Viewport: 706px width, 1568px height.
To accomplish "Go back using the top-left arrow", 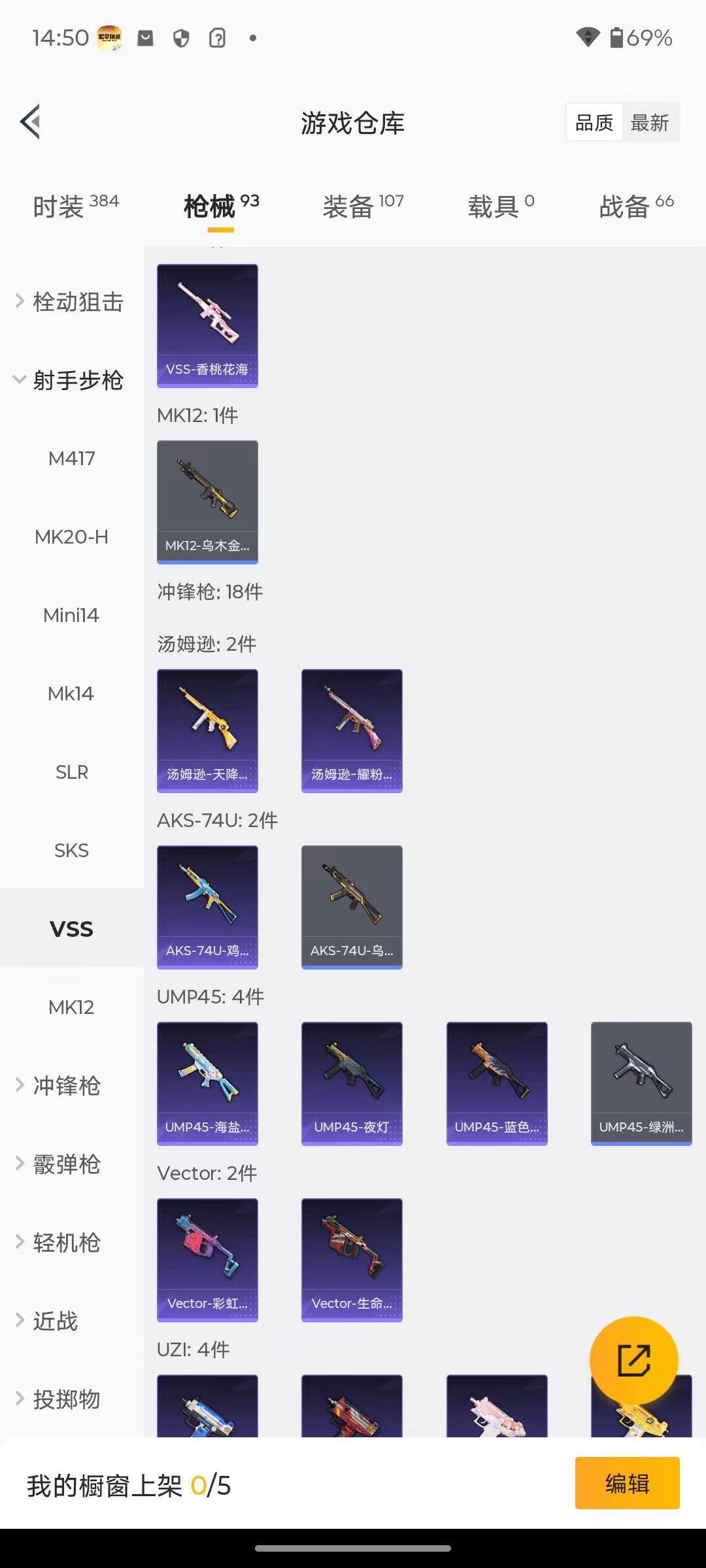I will click(x=31, y=122).
